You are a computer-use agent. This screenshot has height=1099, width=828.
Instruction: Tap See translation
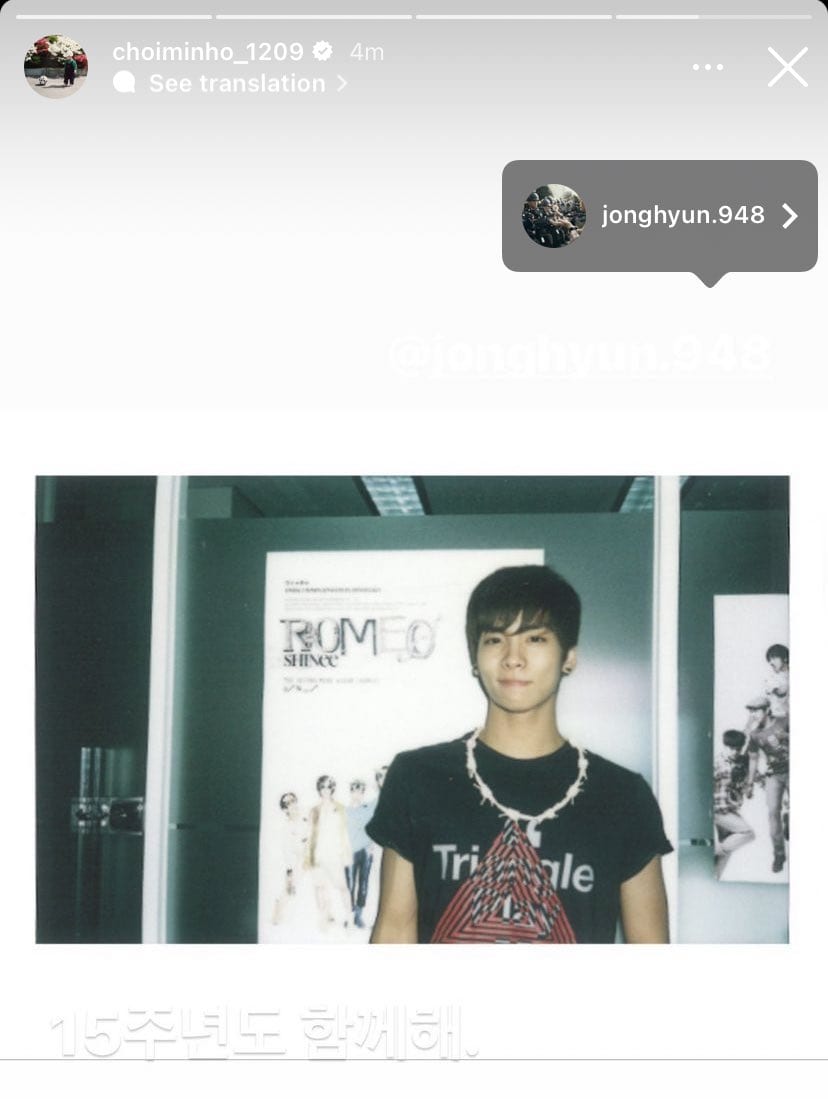click(x=237, y=84)
